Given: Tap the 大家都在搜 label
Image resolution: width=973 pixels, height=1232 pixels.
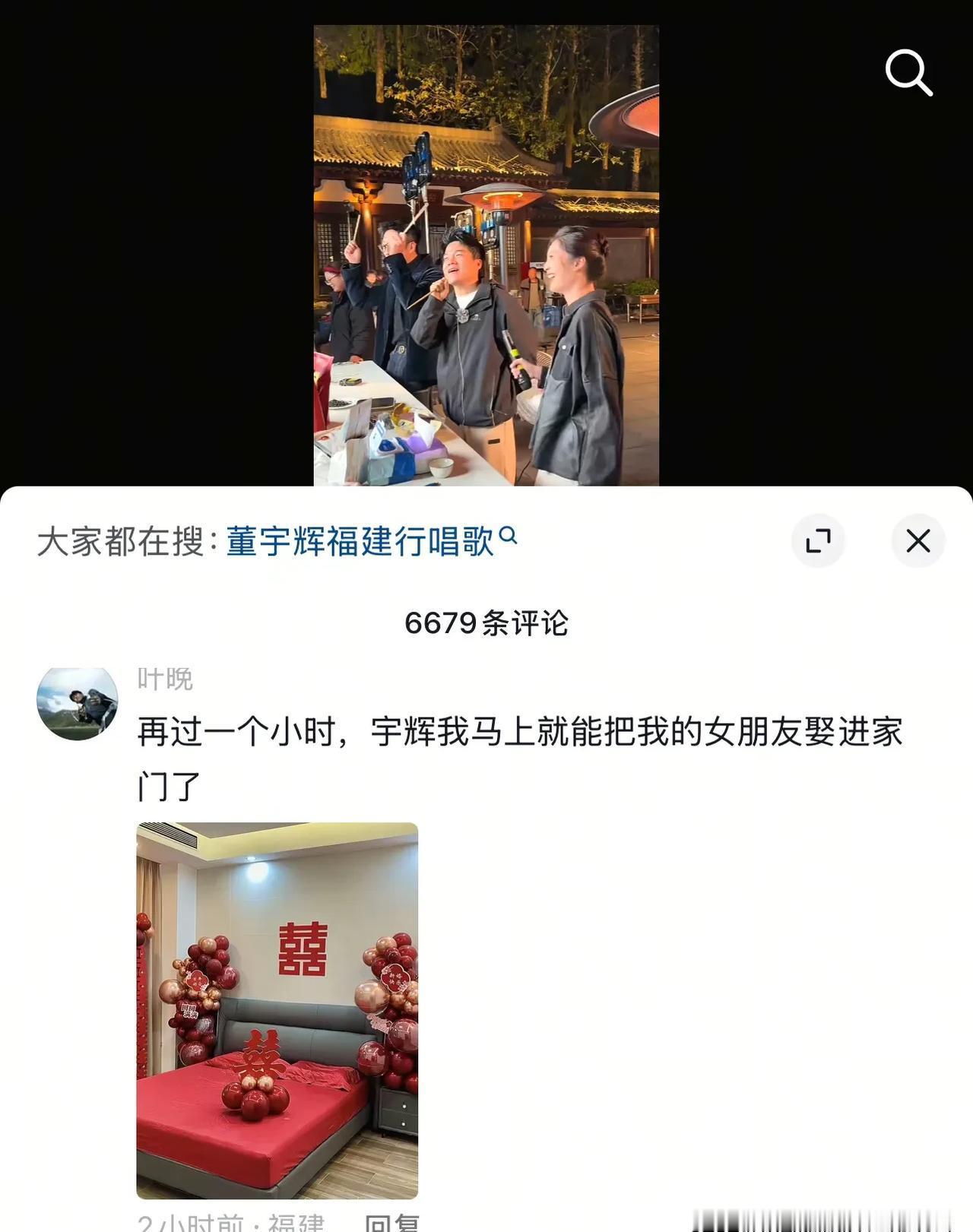Looking at the screenshot, I should (122, 538).
